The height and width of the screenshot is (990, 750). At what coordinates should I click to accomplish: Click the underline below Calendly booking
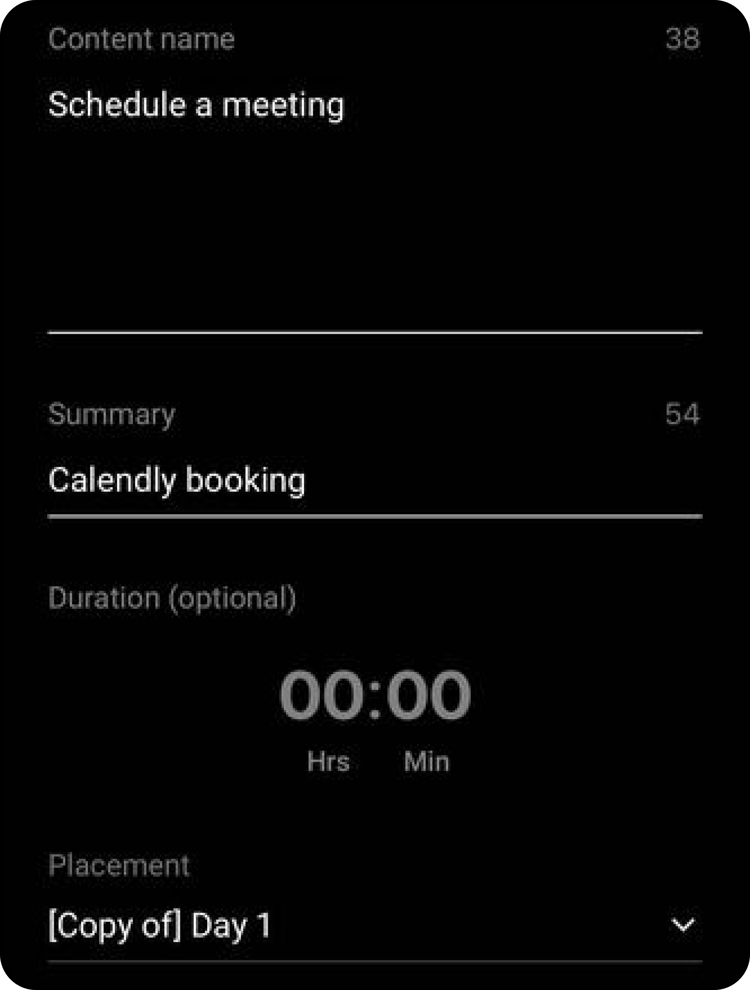[375, 513]
